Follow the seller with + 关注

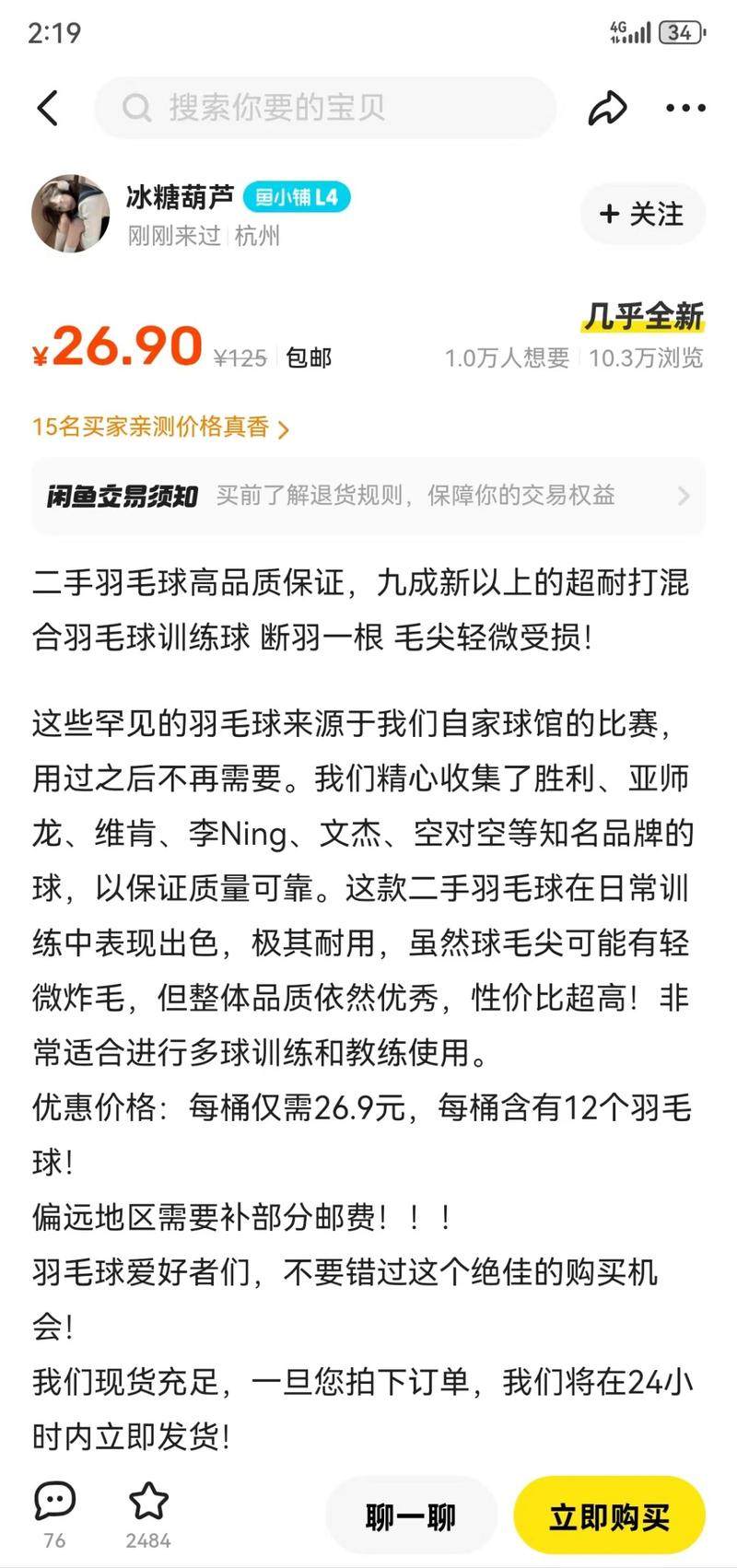(642, 214)
